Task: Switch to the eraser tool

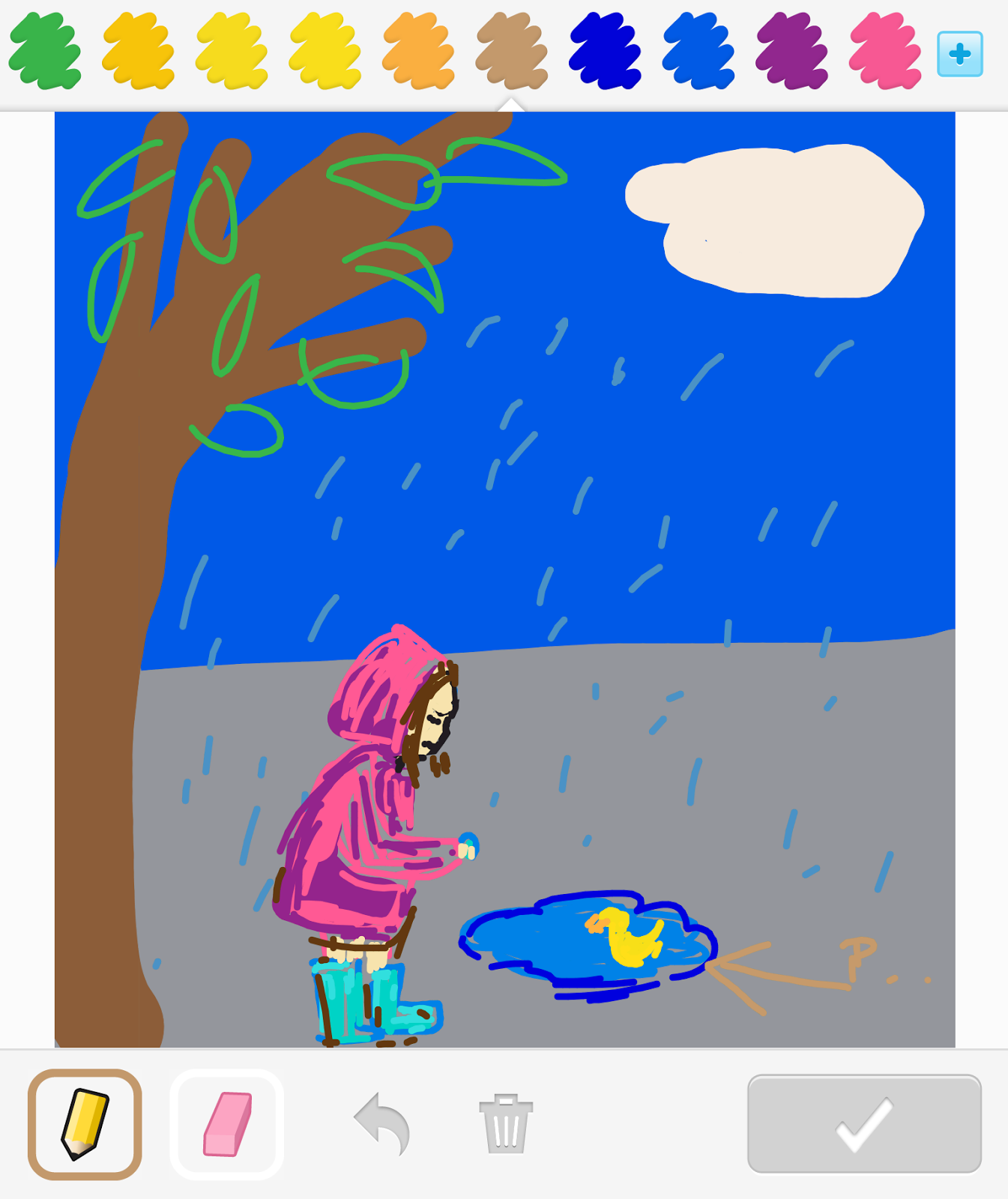Action: (227, 1124)
